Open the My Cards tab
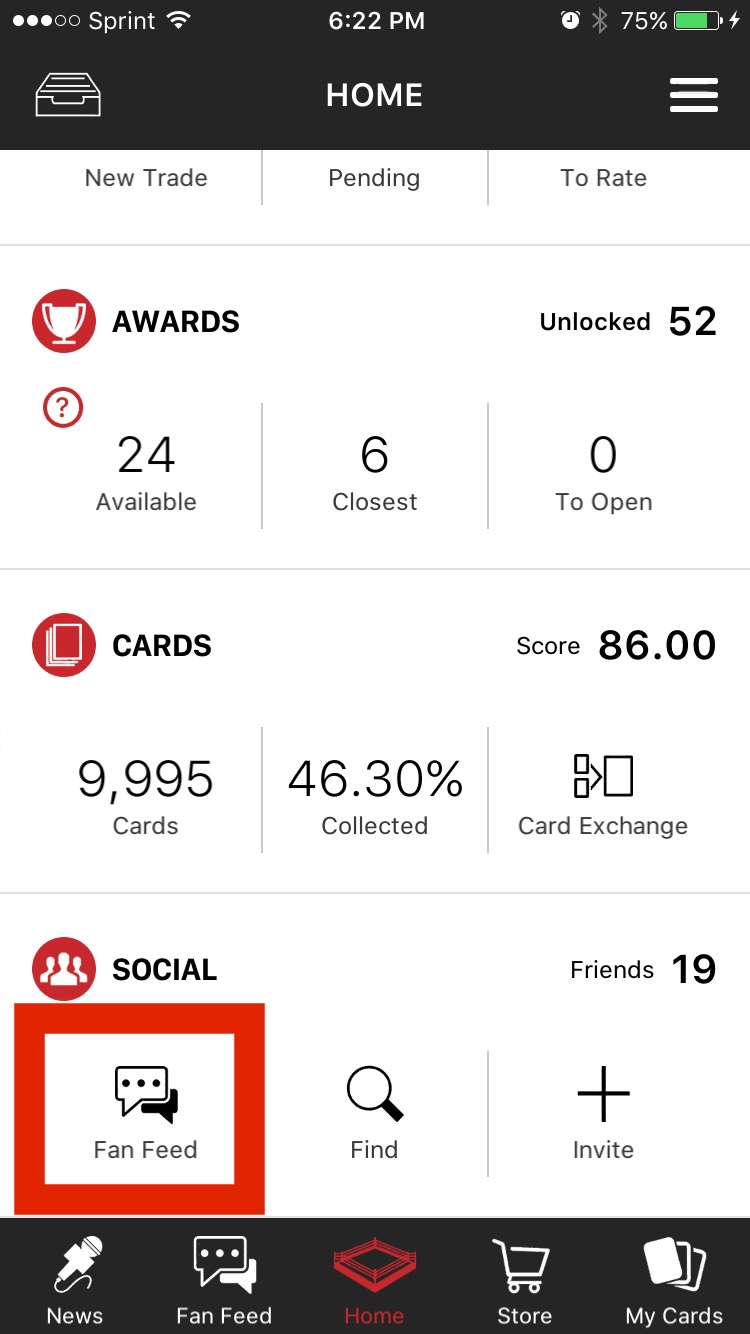750x1334 pixels. click(674, 1280)
